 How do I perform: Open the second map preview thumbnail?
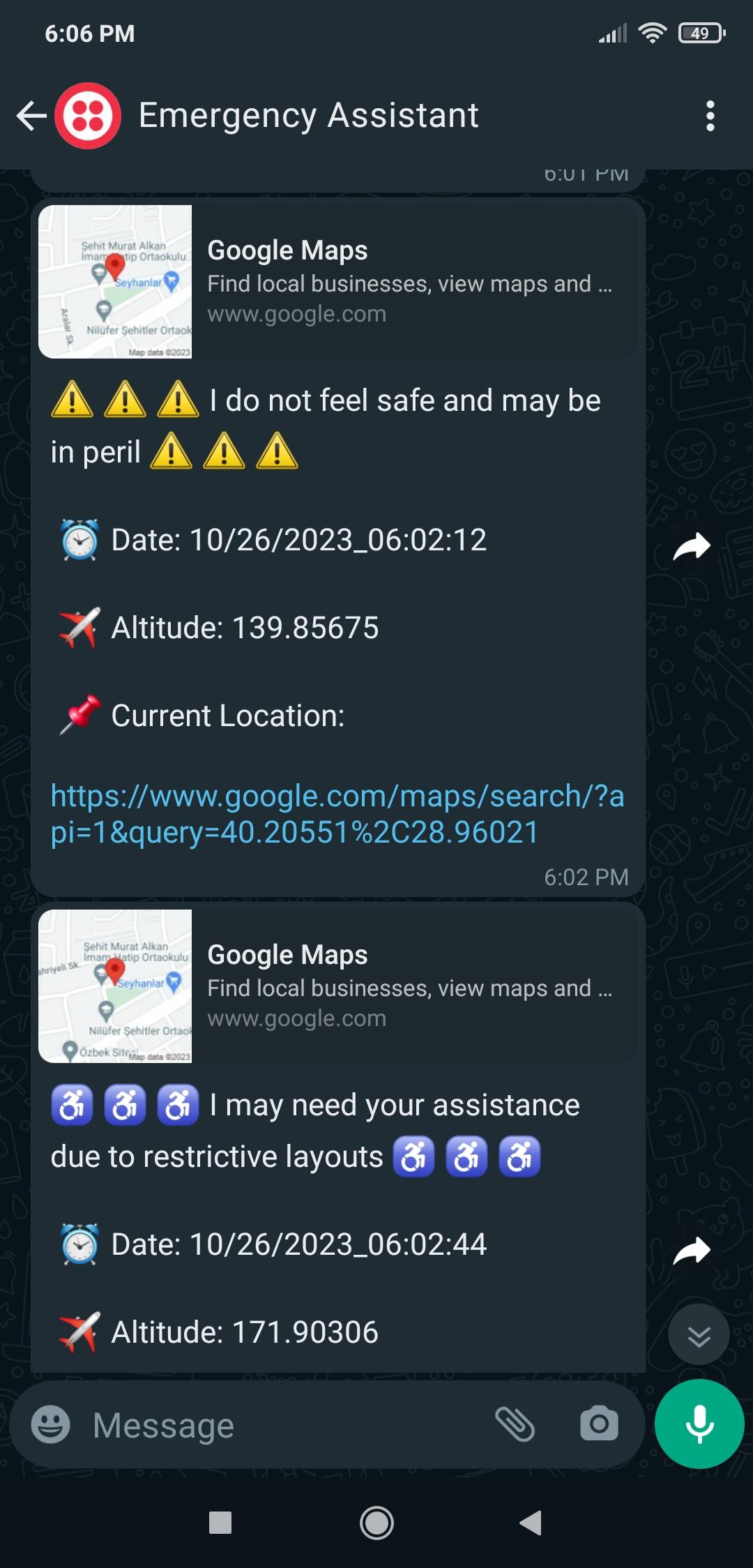click(x=116, y=986)
